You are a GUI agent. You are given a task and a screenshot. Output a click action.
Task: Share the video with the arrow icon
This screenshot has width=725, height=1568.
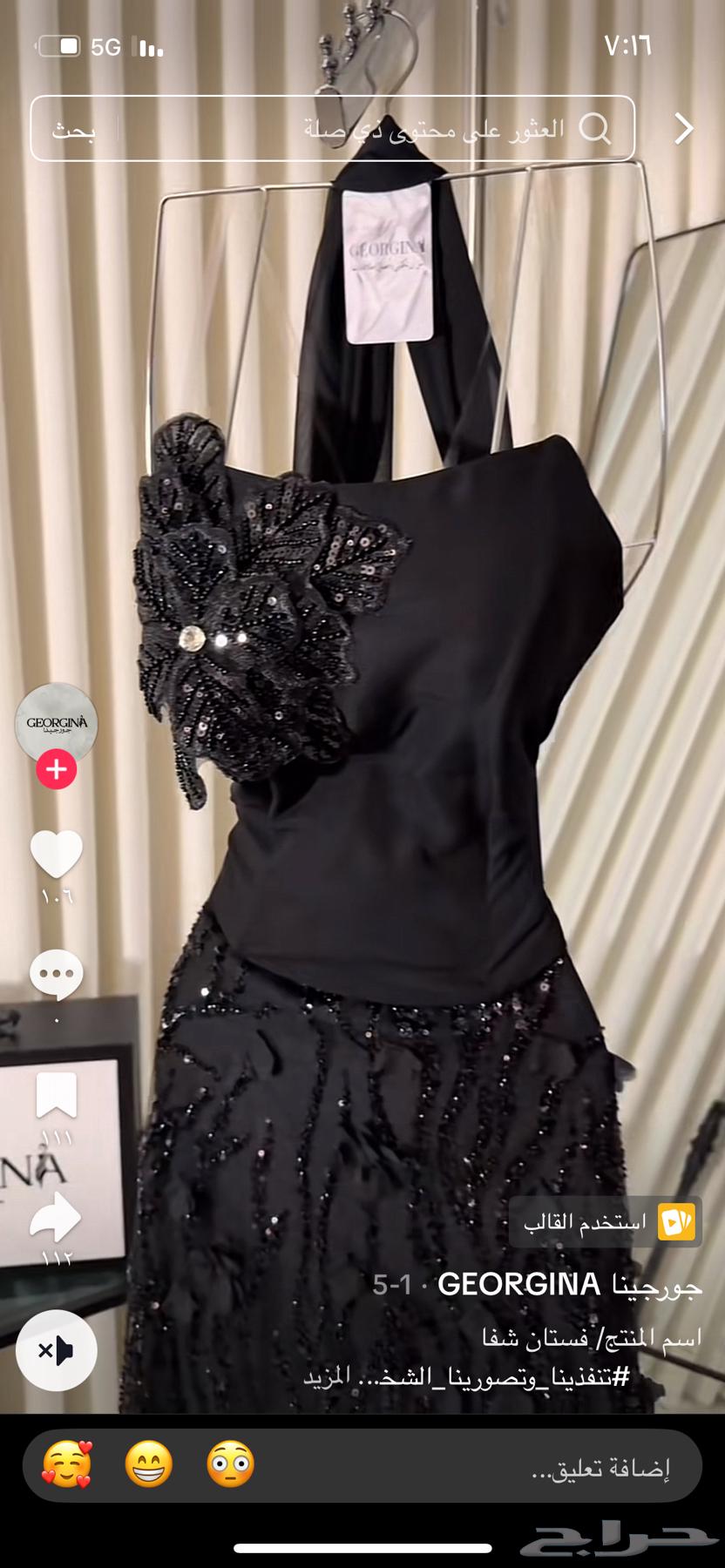pos(57,1216)
